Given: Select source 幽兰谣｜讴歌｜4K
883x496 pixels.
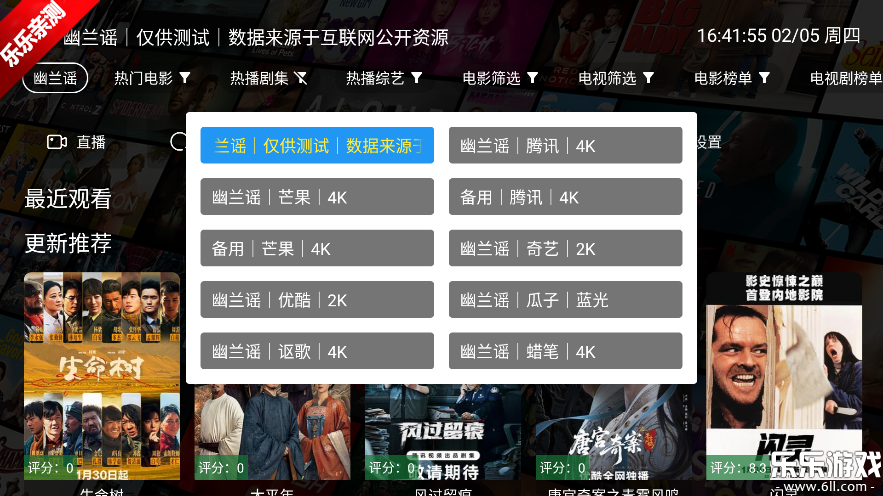Looking at the screenshot, I should (x=317, y=351).
